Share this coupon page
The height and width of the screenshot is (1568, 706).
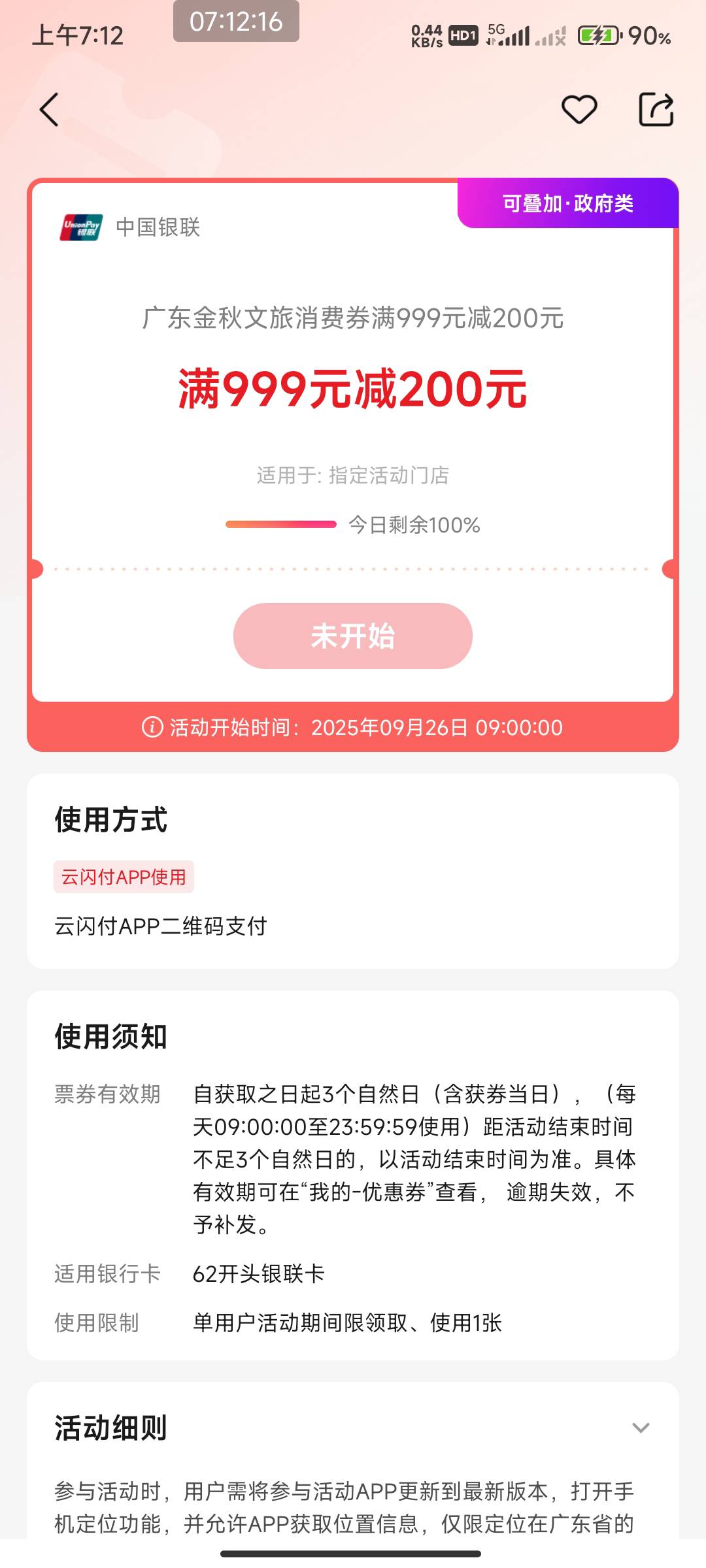[656, 109]
